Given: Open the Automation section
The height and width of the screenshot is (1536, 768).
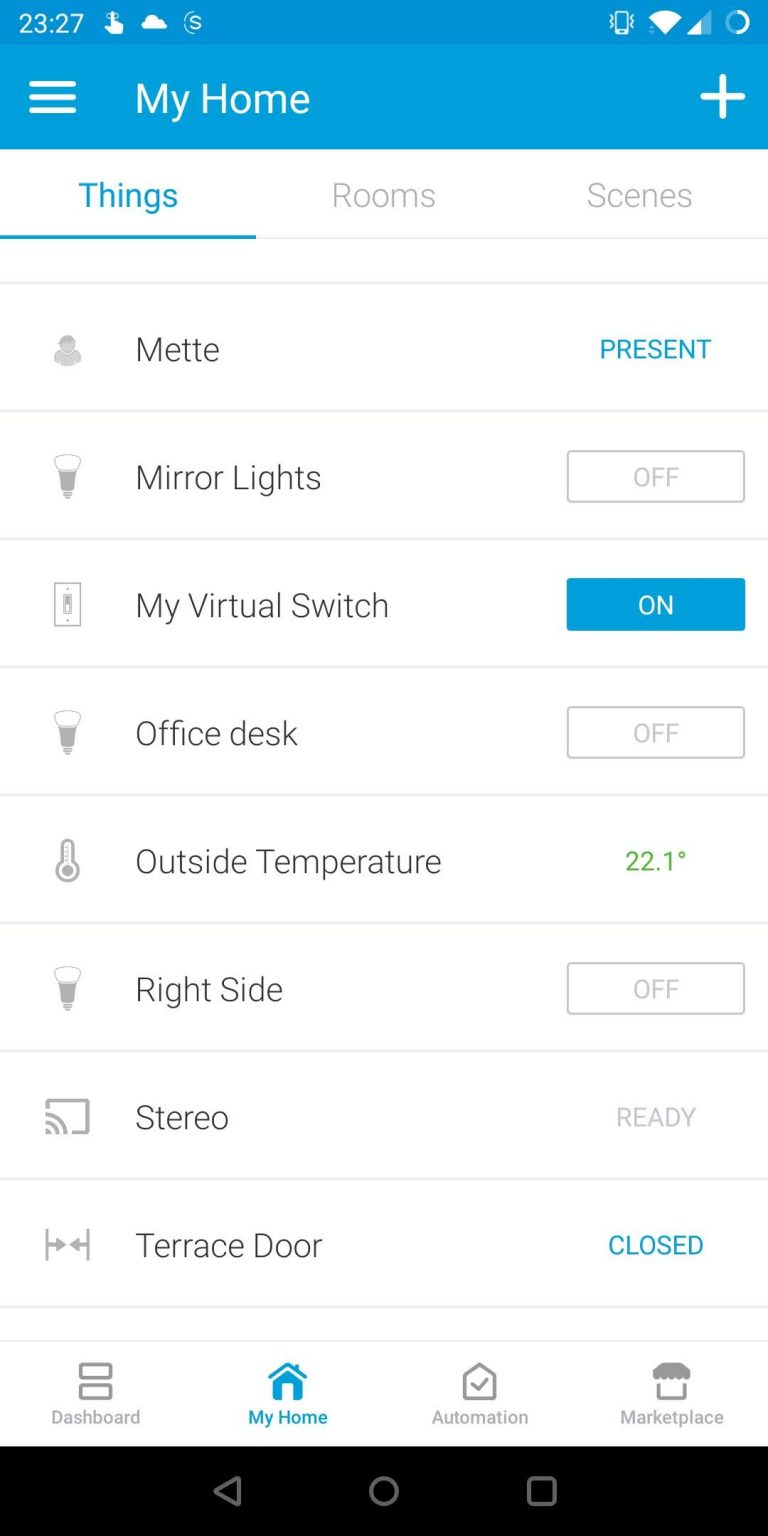Looking at the screenshot, I should [x=479, y=1392].
